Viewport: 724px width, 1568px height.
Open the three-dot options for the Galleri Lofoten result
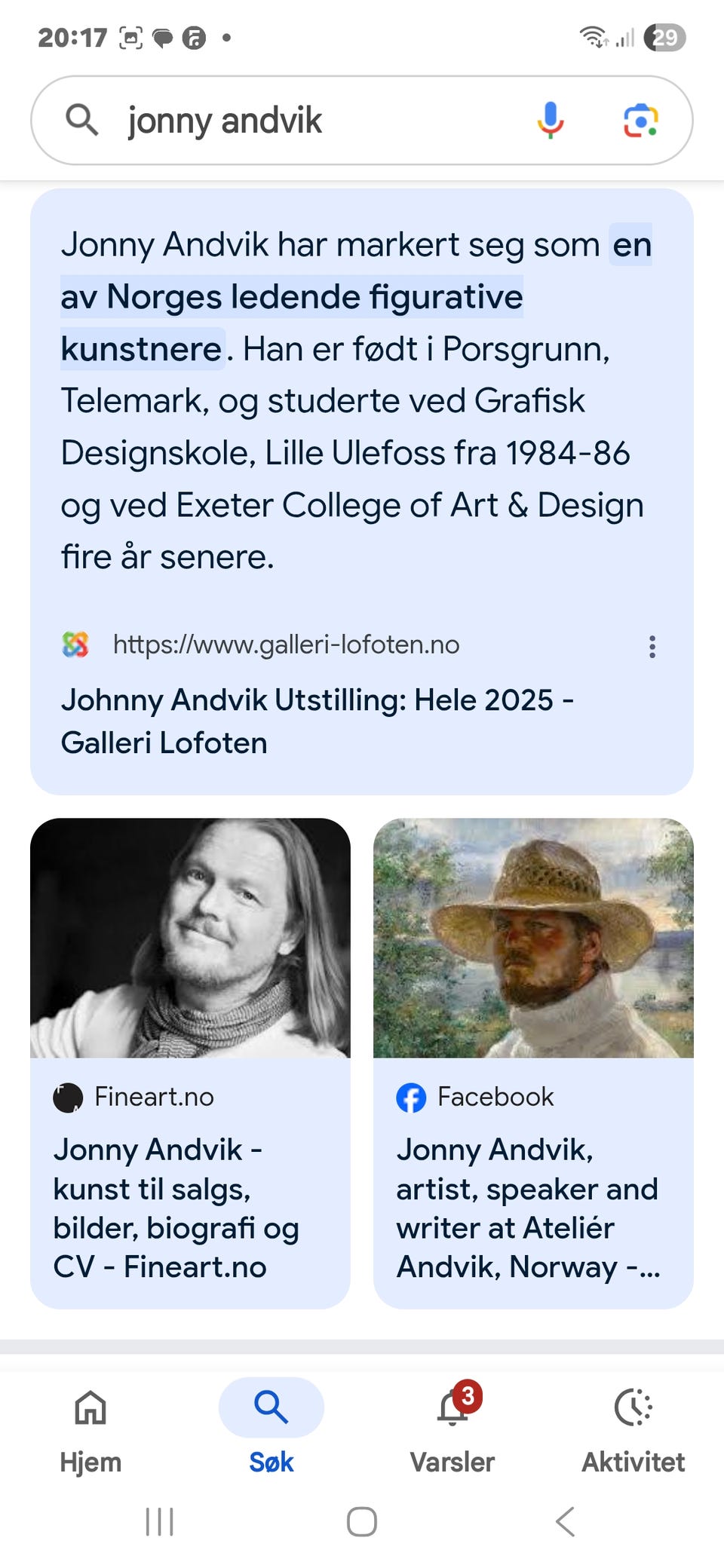pos(652,645)
